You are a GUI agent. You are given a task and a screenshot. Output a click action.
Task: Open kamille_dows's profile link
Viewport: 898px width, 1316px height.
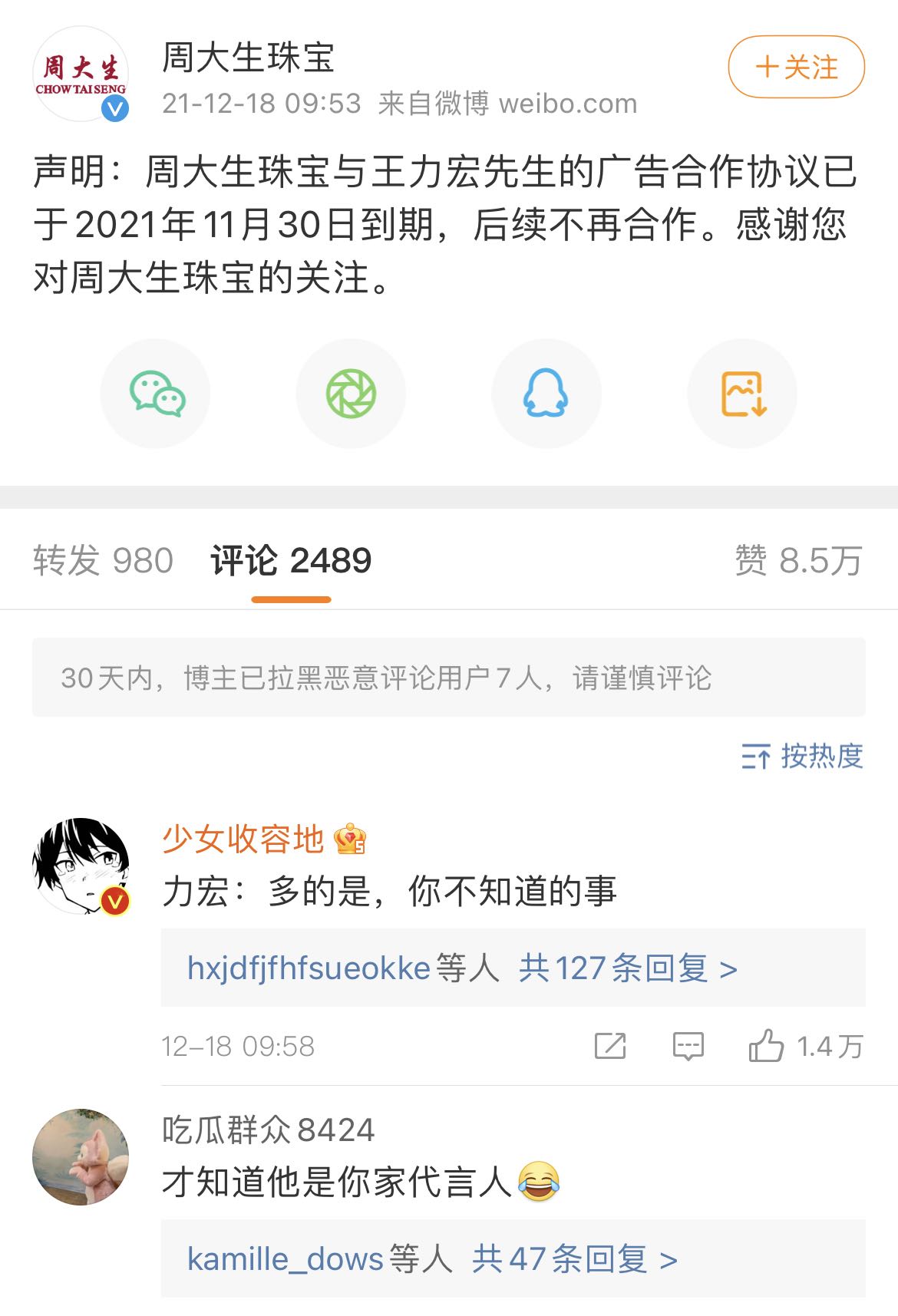pos(285,1259)
